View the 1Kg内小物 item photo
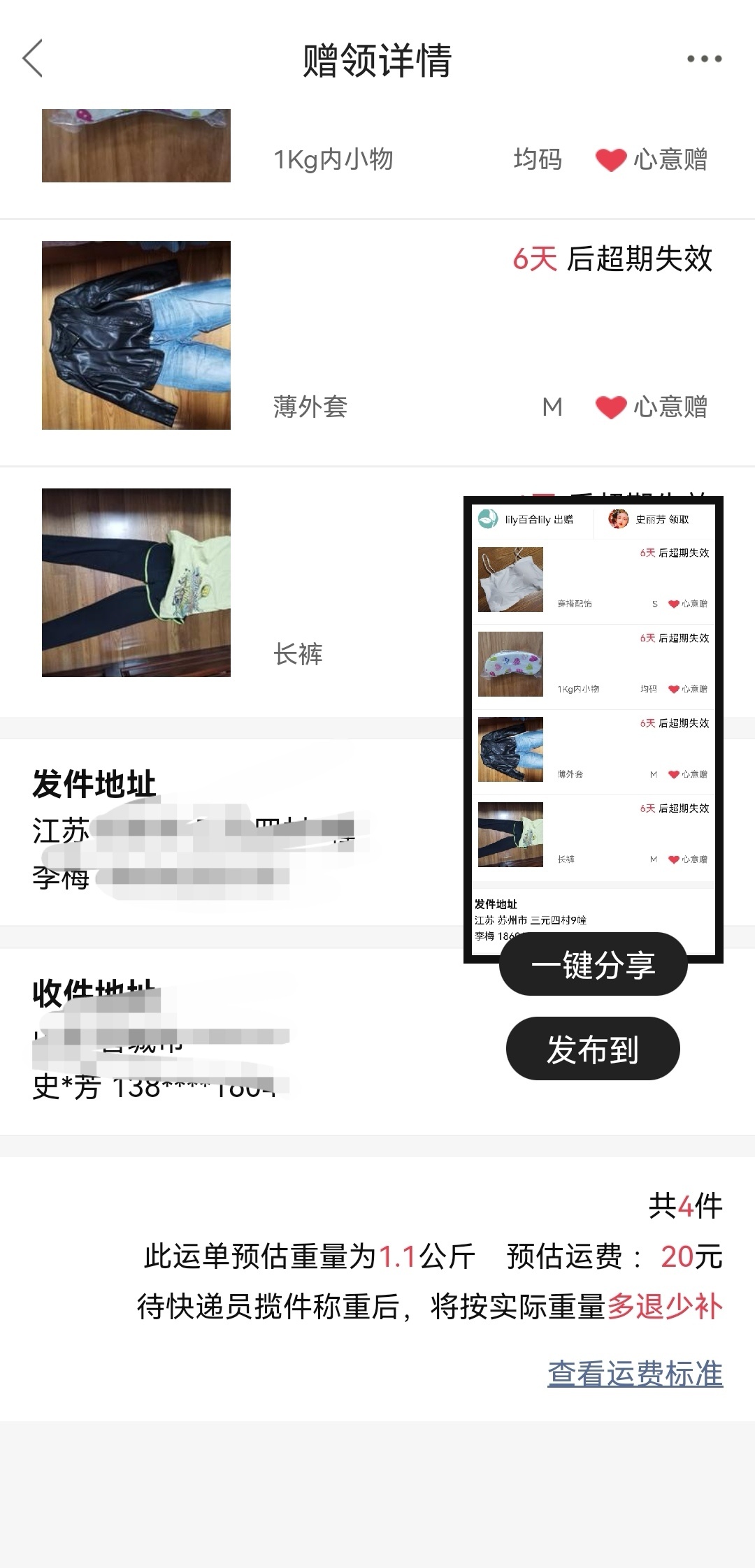Image resolution: width=755 pixels, height=1568 pixels. pos(136,145)
